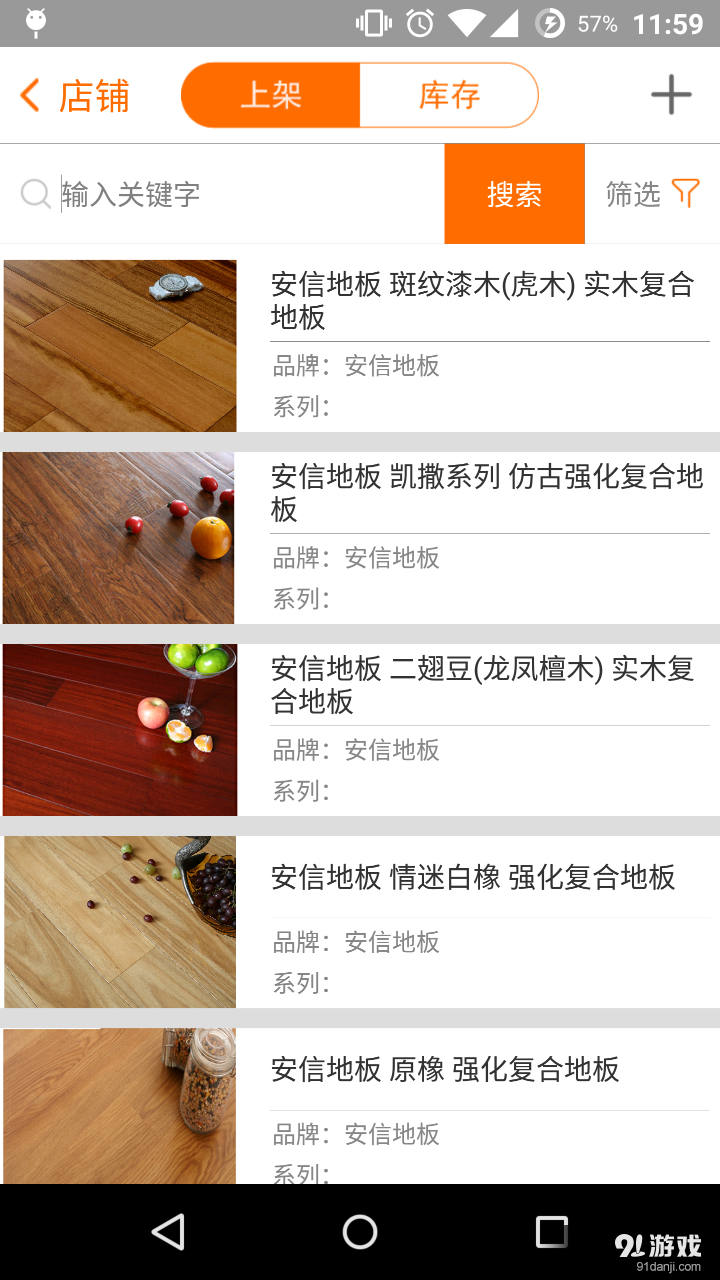Click the 筛选 filter text
Image resolution: width=720 pixels, height=1280 pixels.
pyautogui.click(x=630, y=193)
